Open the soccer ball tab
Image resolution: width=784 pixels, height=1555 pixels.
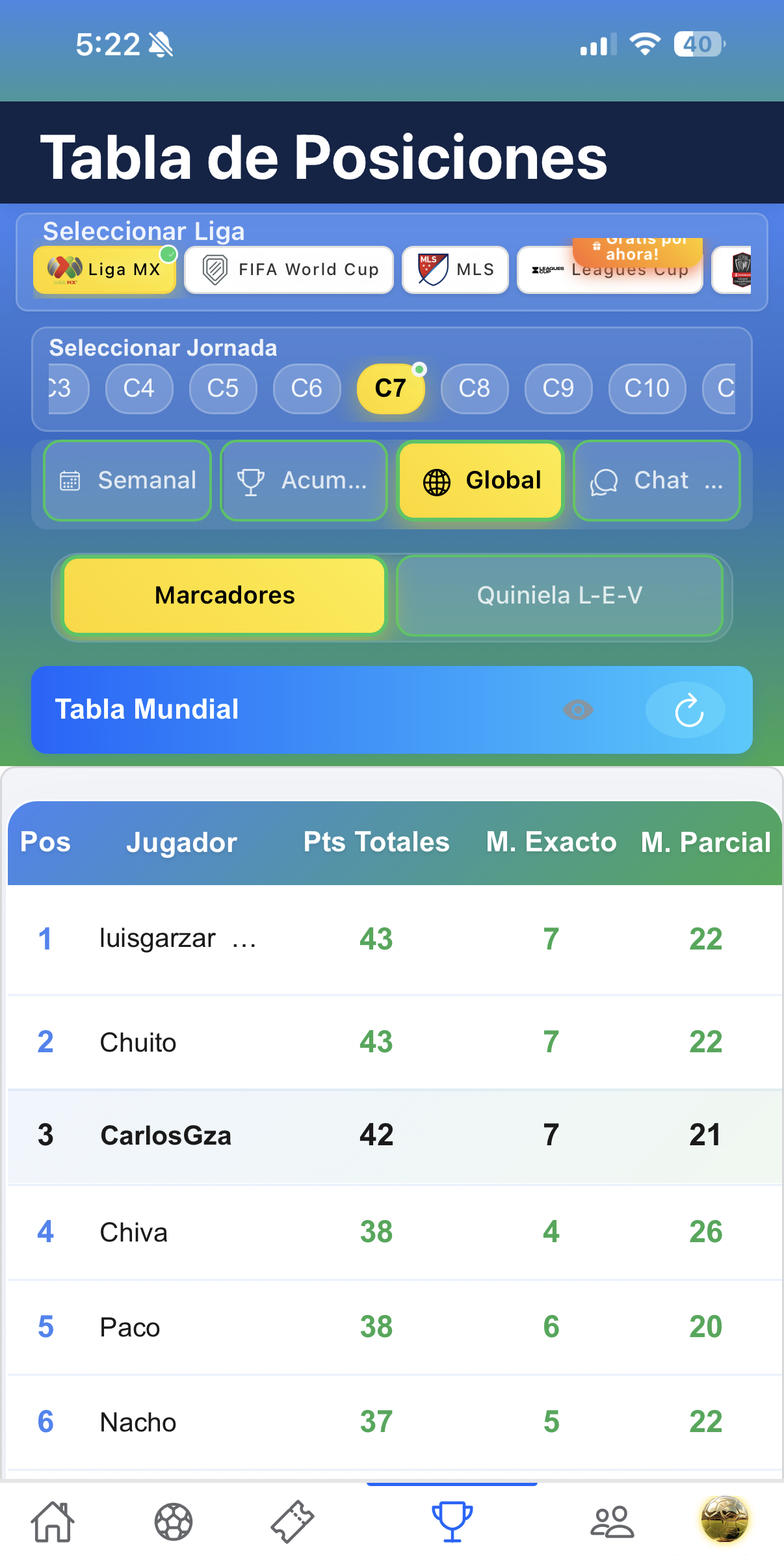[174, 1521]
